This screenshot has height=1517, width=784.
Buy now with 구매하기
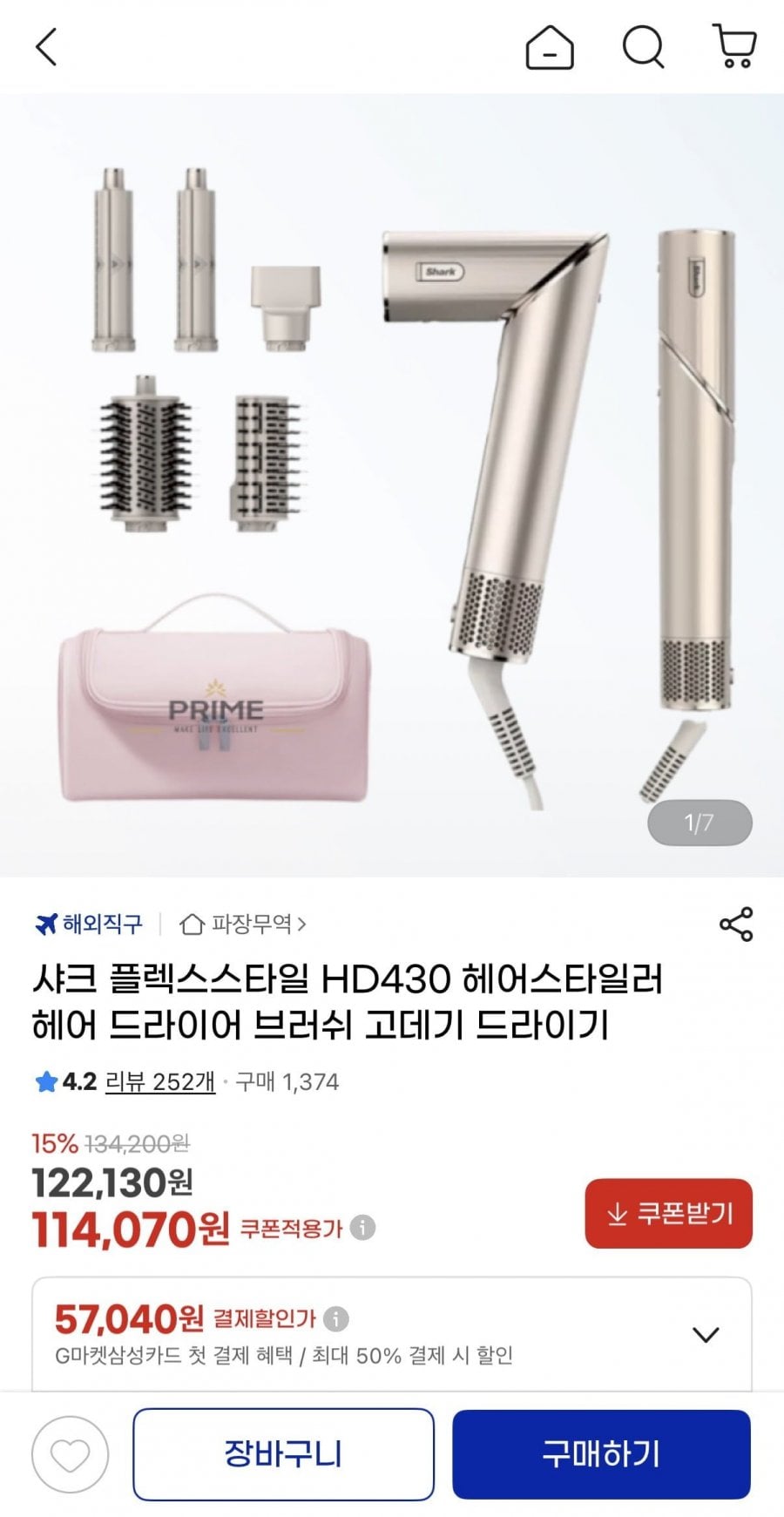click(601, 1454)
